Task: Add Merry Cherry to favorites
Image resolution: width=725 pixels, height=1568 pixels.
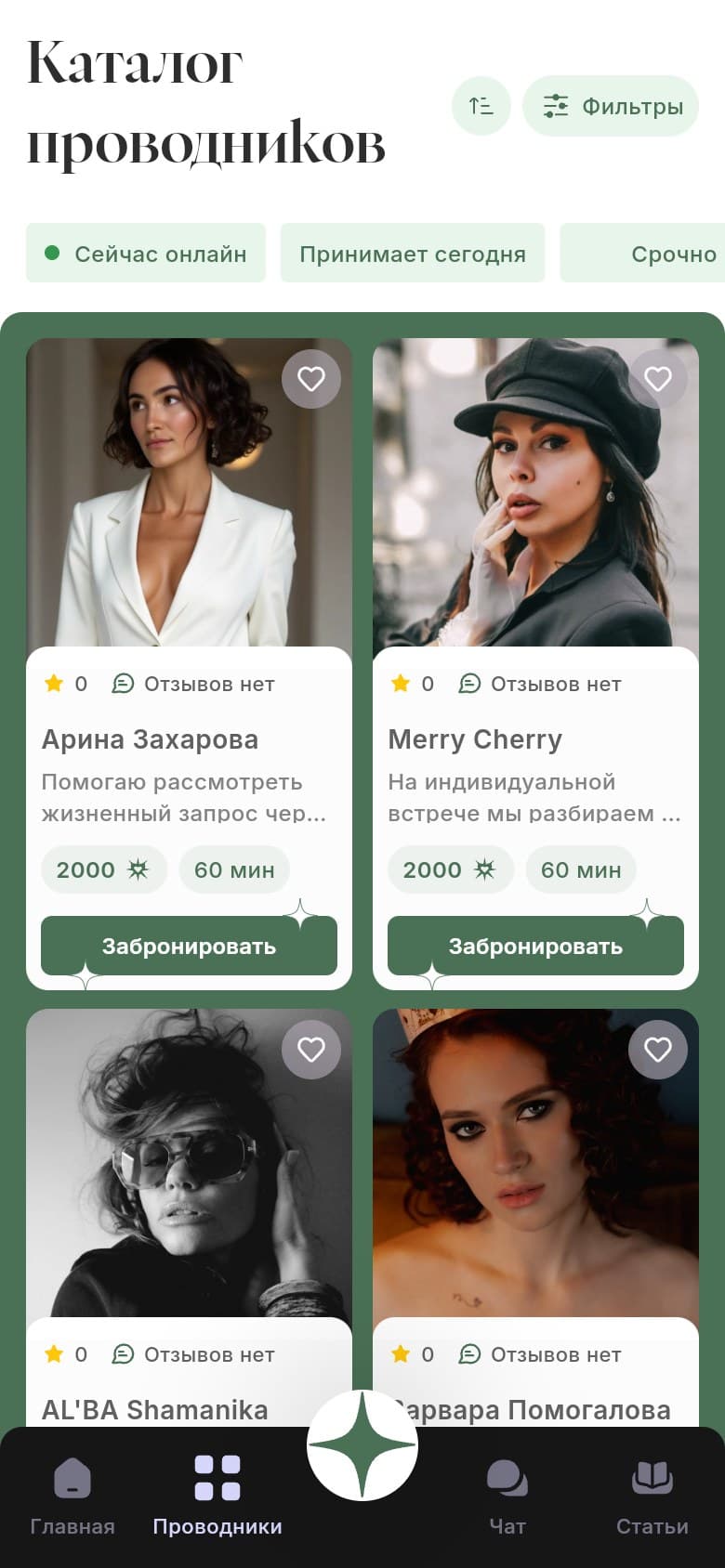Action: 658,379
